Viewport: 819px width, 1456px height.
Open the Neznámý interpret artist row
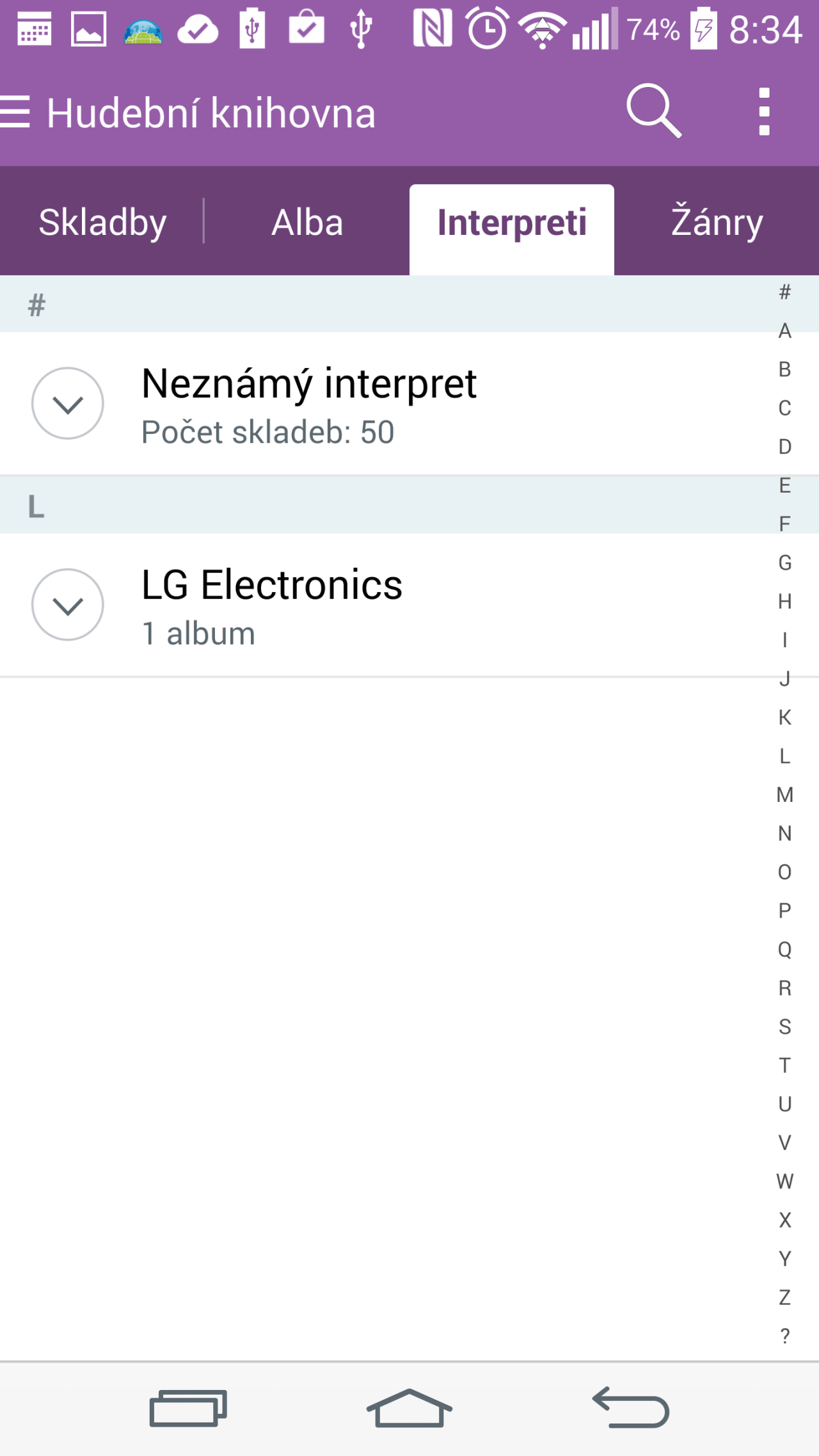pos(384,404)
